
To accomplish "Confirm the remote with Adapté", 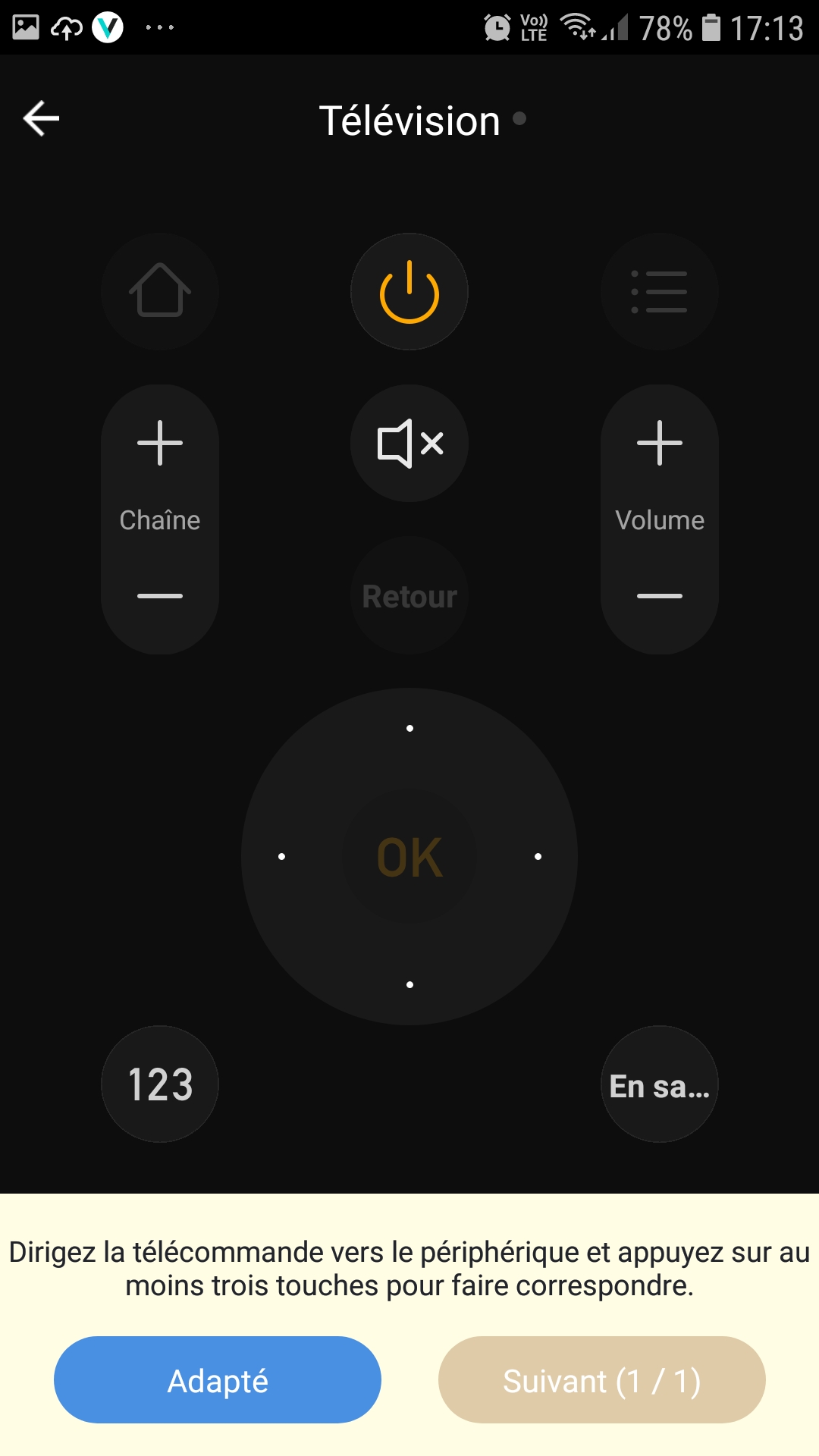I will click(x=218, y=1380).
